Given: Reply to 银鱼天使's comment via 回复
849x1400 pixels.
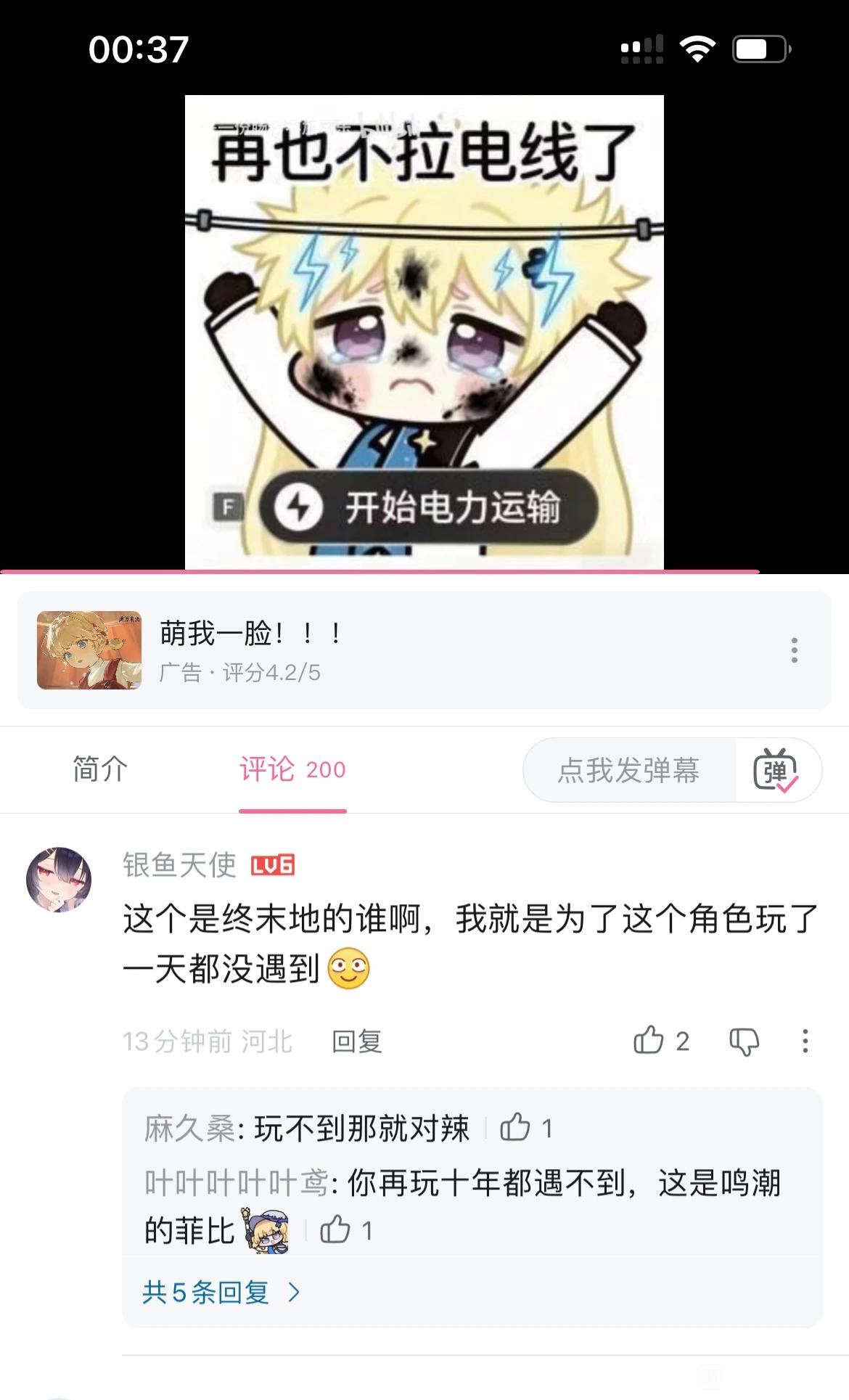Looking at the screenshot, I should [x=356, y=1041].
